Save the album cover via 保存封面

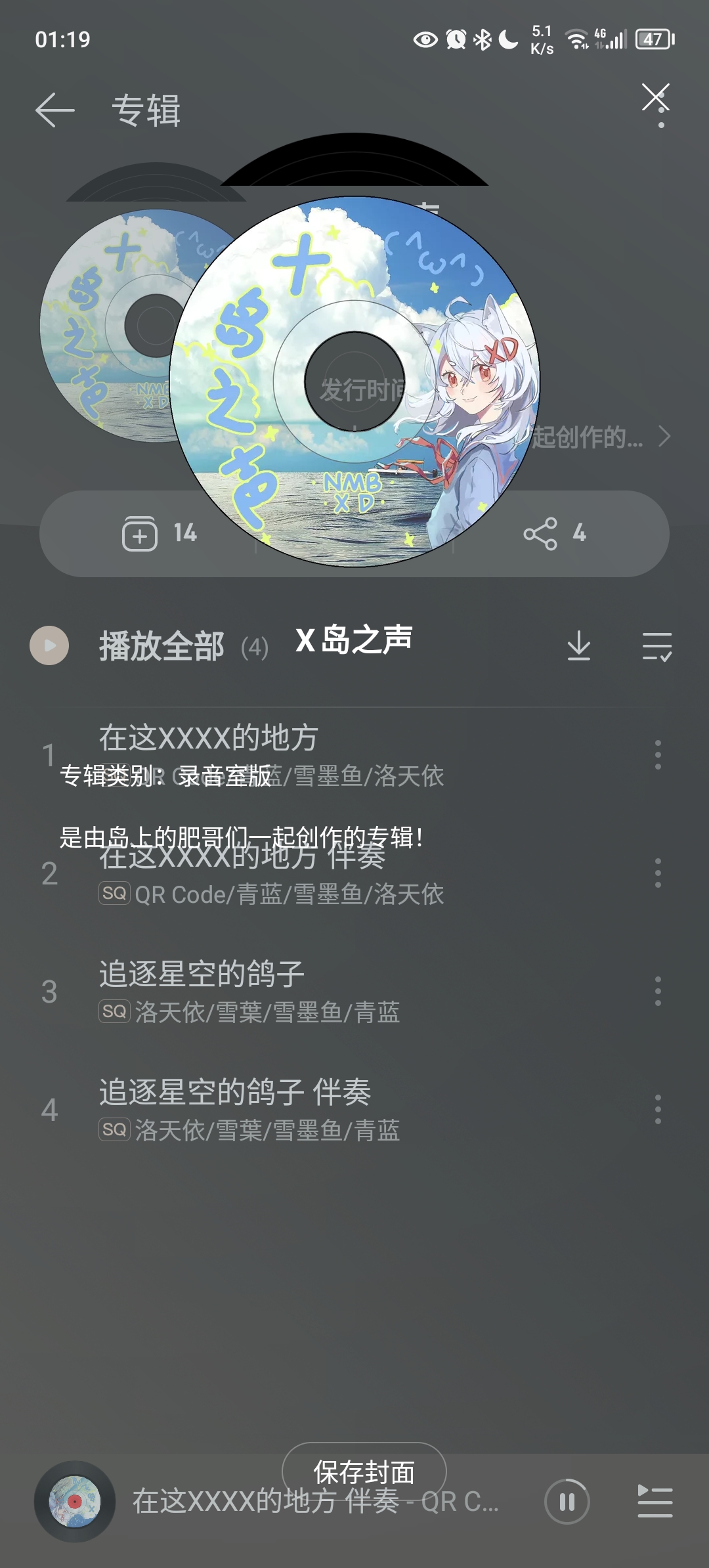(364, 1471)
